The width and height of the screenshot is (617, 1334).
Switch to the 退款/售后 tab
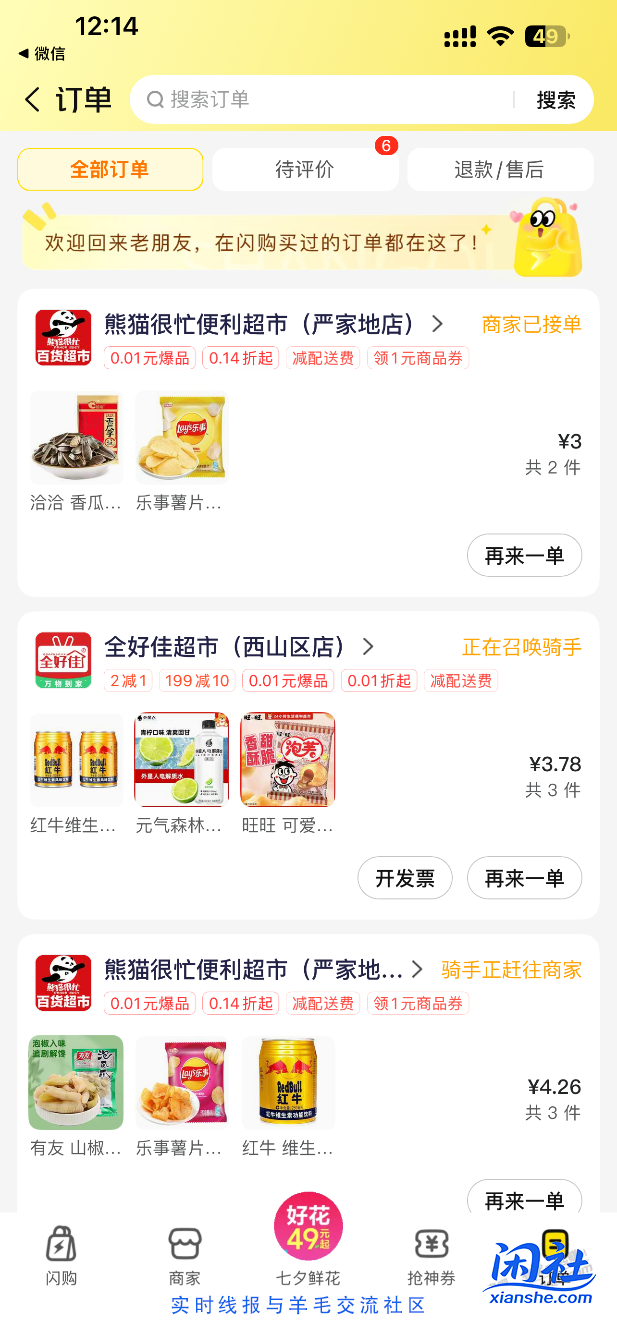click(500, 170)
